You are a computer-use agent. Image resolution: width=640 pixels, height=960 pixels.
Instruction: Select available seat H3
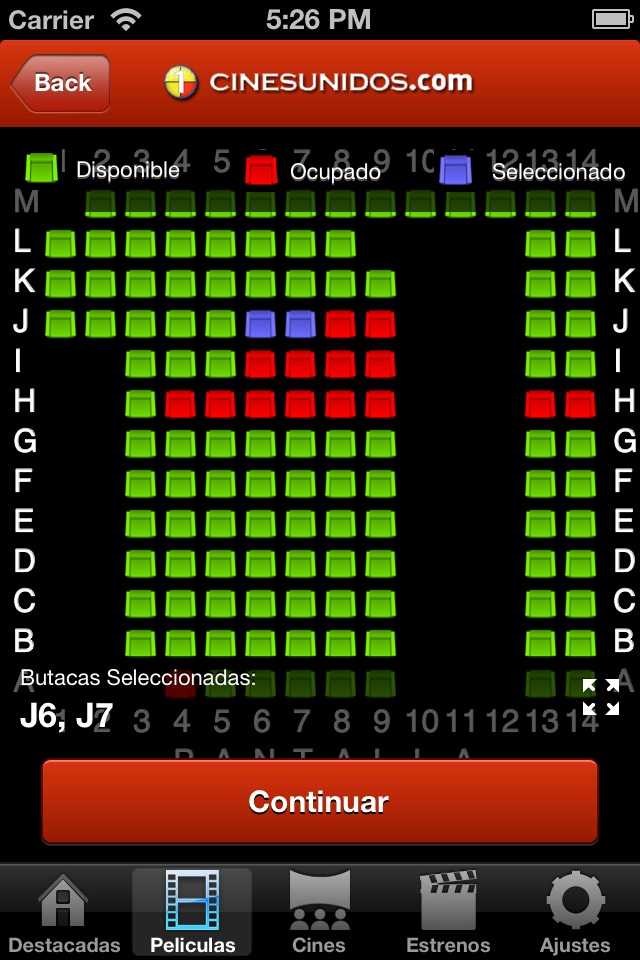pyautogui.click(x=140, y=403)
